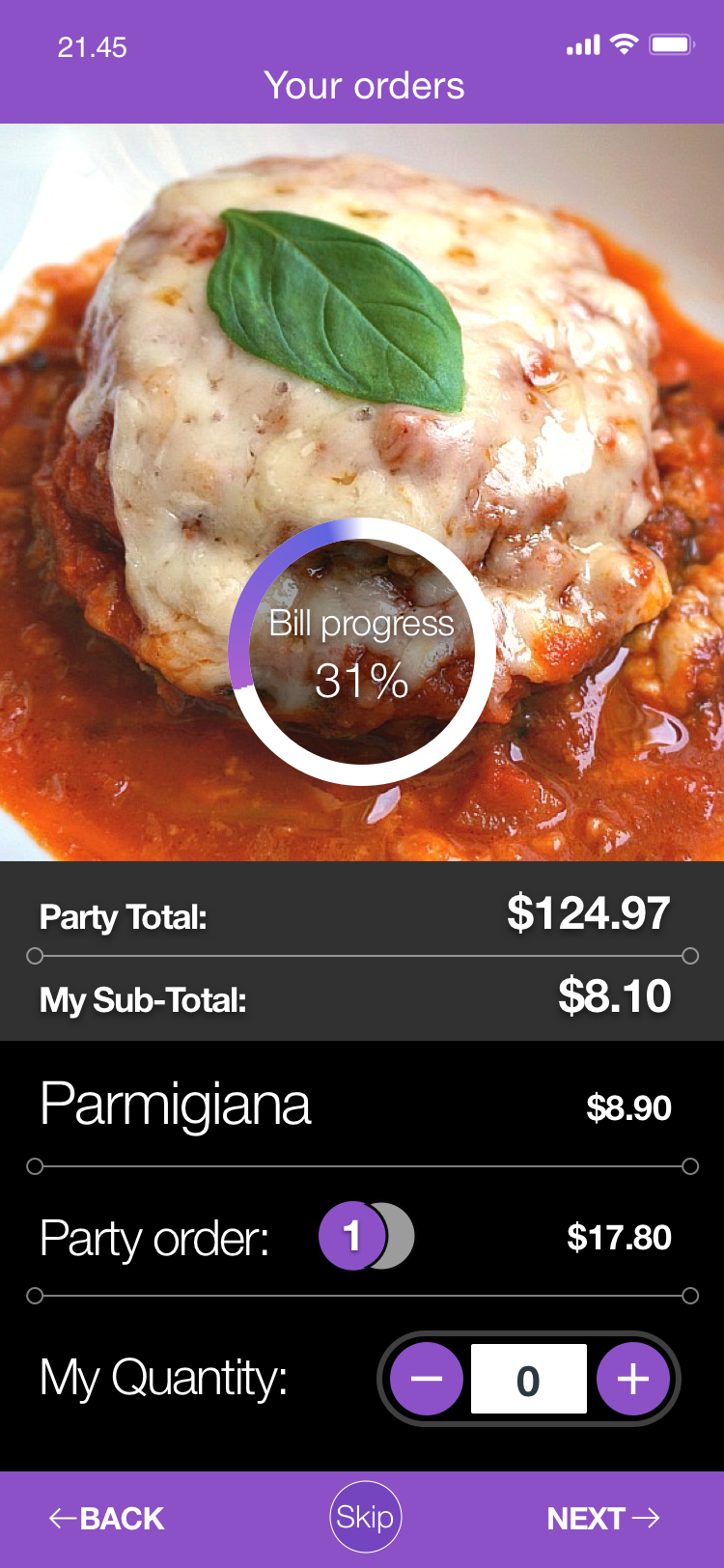Go back with the BACK button
Screen dimensions: 724x1568
tap(107, 1518)
